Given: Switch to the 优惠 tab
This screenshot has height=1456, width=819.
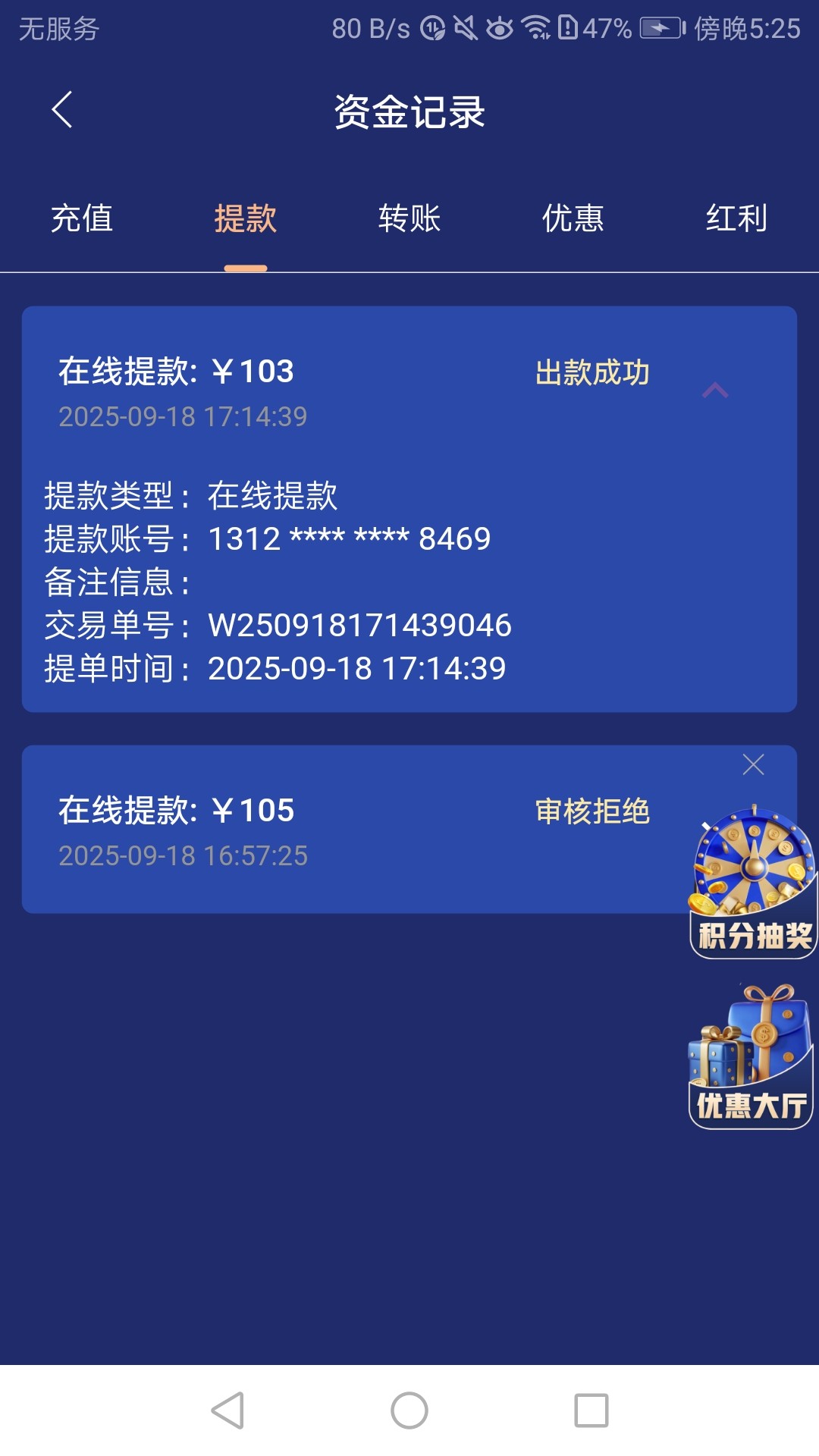Looking at the screenshot, I should [x=573, y=219].
